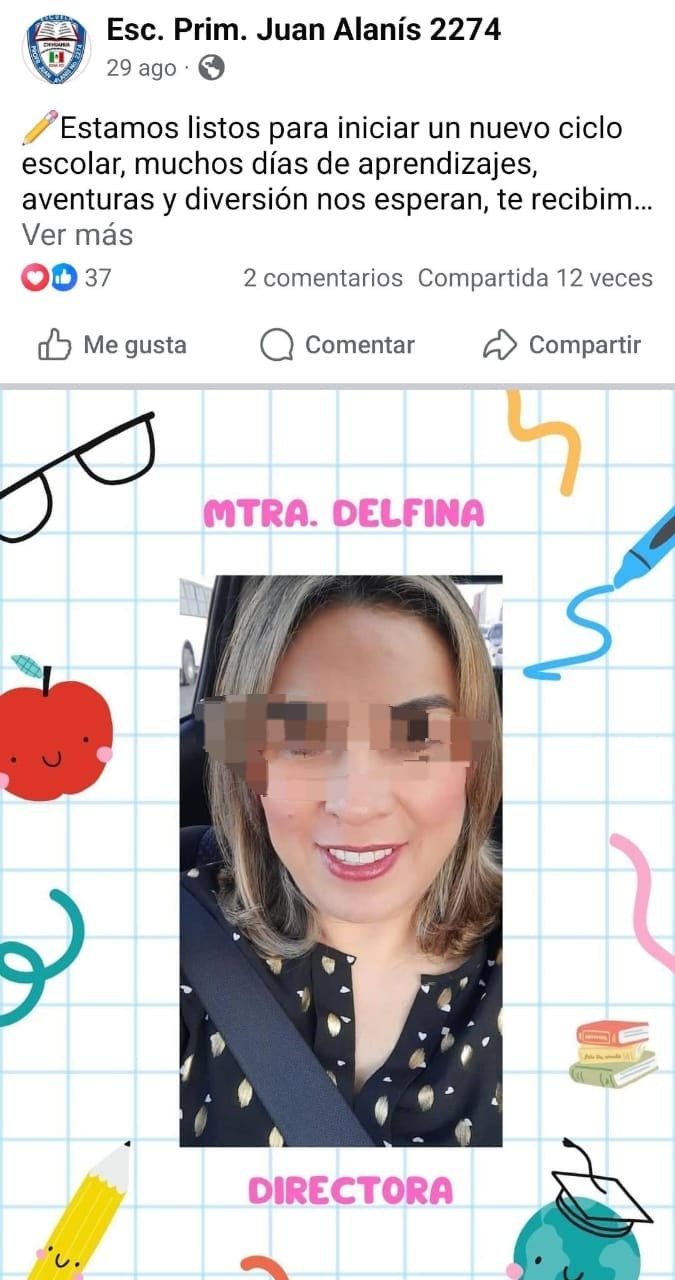This screenshot has width=675, height=1280.
Task: Open the 2 comentarios thread
Action: [323, 278]
